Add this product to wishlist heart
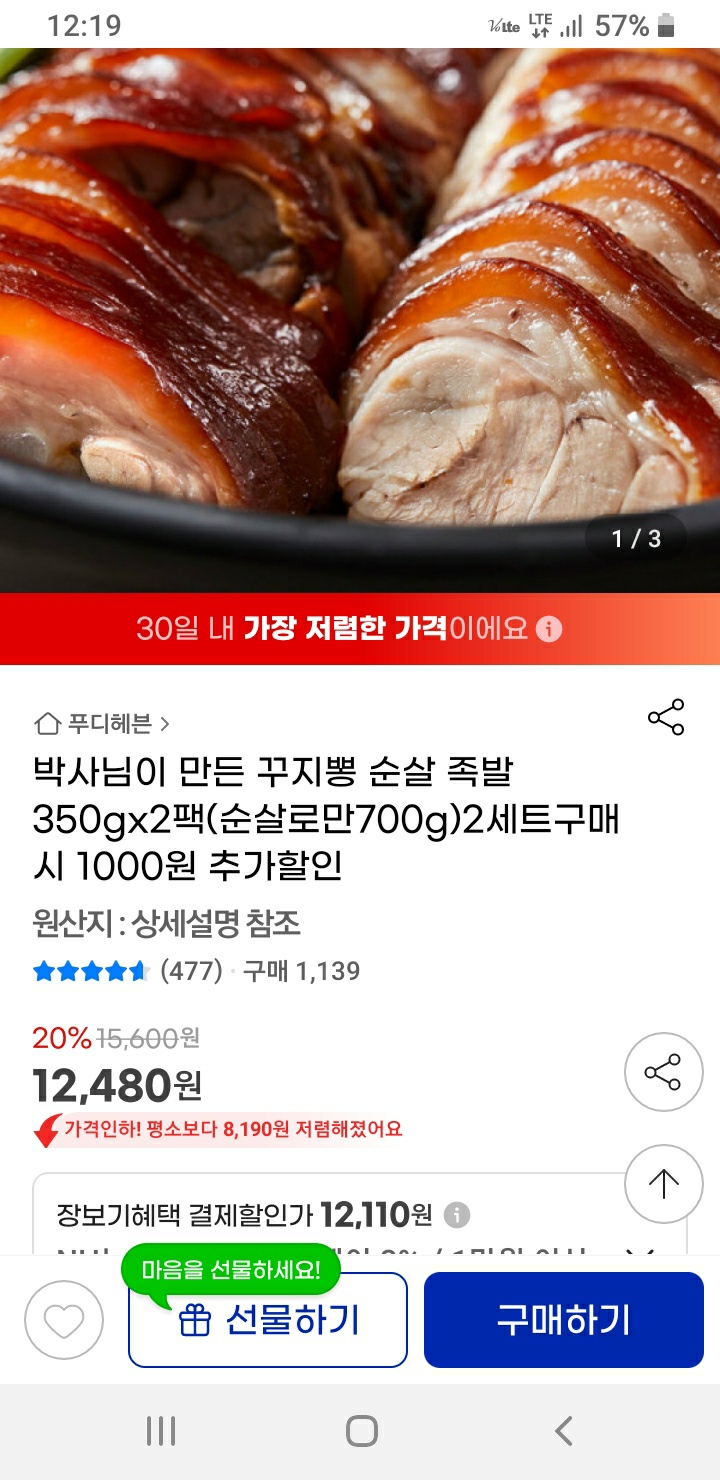This screenshot has height=1480, width=720. (64, 1320)
